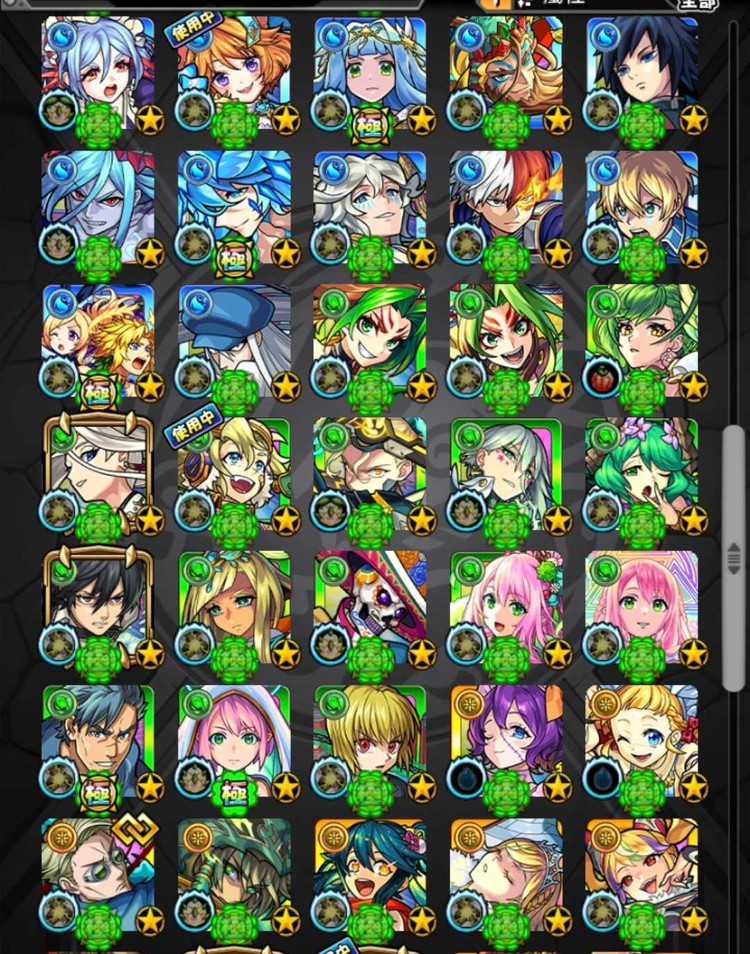
Task: Select the black-haired character in gold frame
Action: click(x=98, y=606)
